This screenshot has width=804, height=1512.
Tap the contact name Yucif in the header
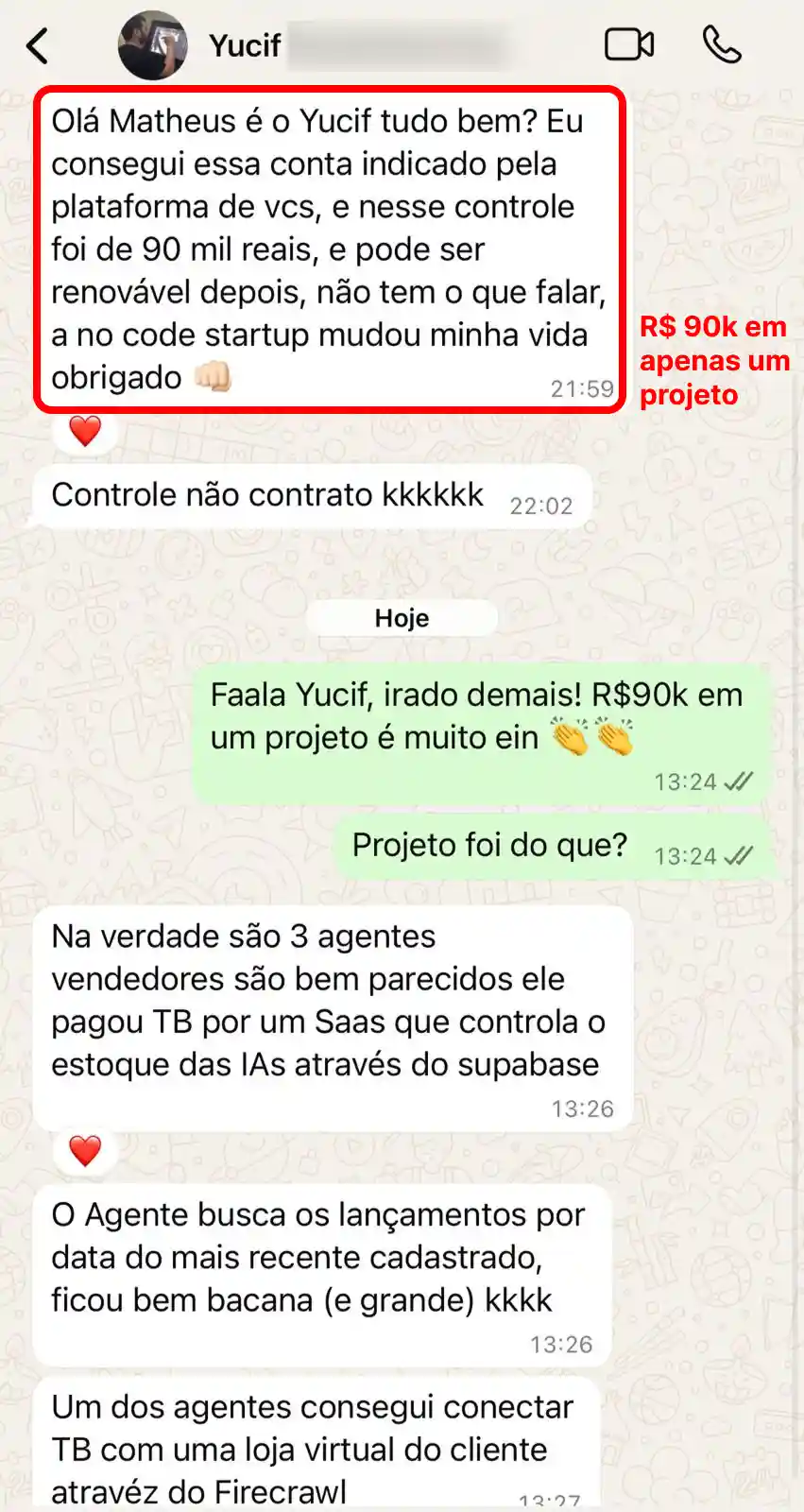pos(244,43)
